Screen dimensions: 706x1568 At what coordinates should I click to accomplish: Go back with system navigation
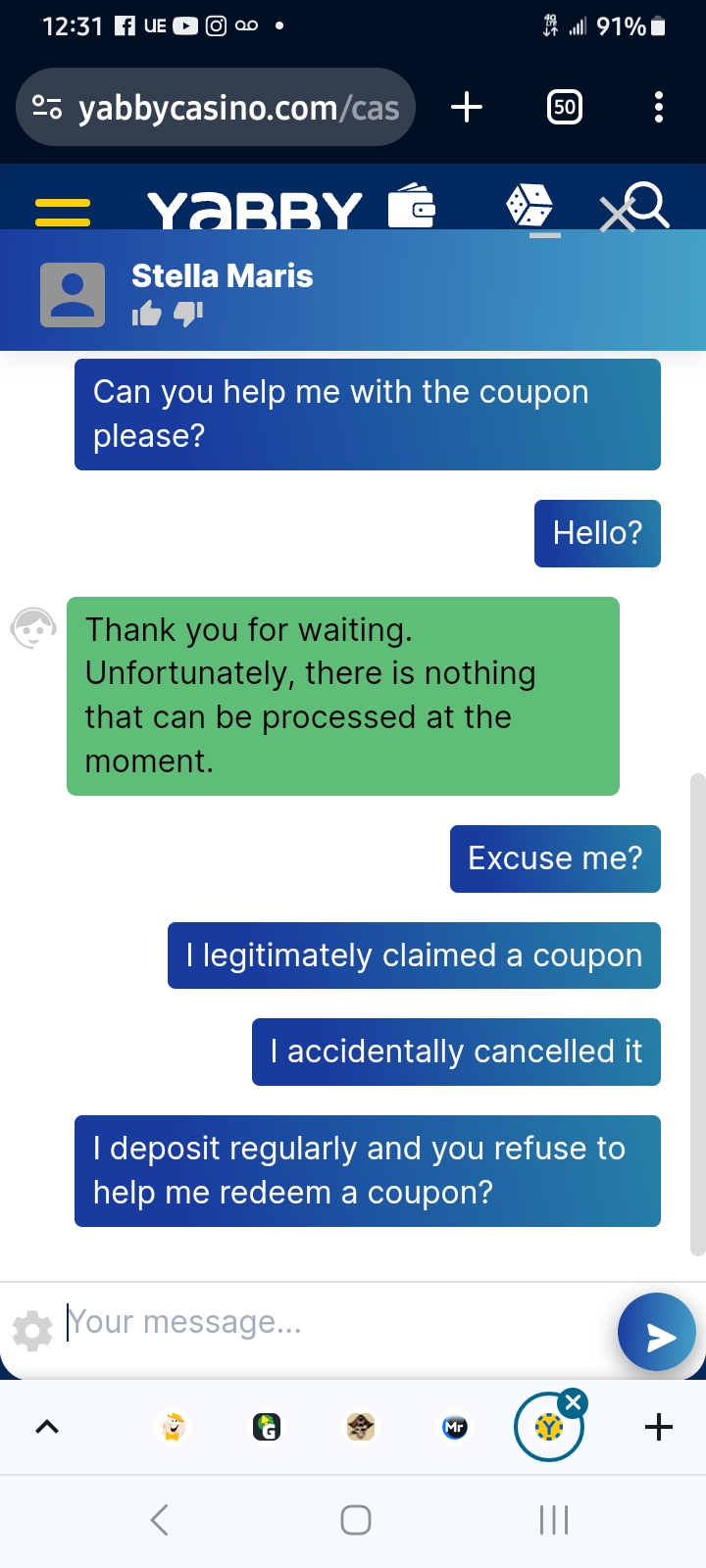click(160, 1520)
